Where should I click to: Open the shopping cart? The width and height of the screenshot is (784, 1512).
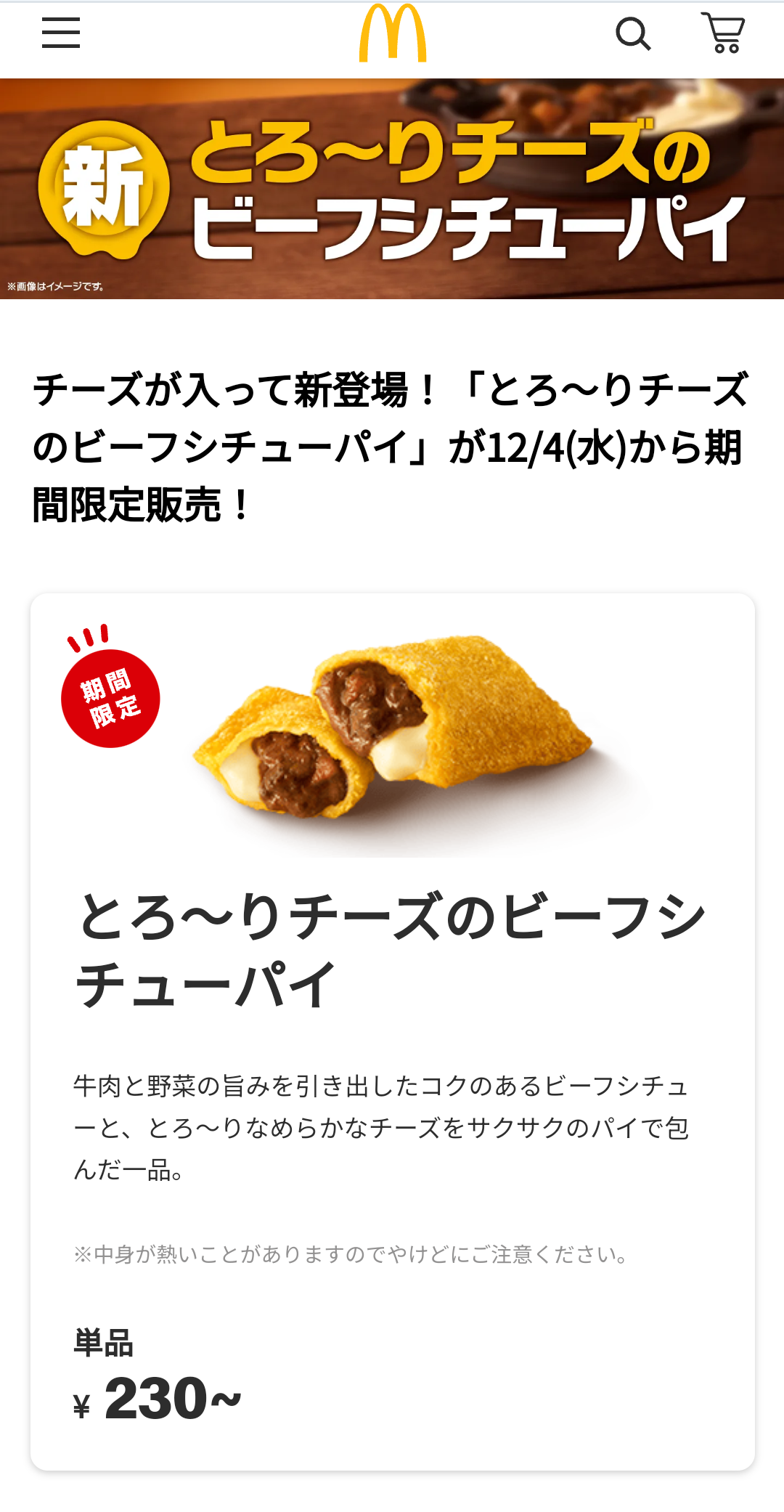pos(723,33)
